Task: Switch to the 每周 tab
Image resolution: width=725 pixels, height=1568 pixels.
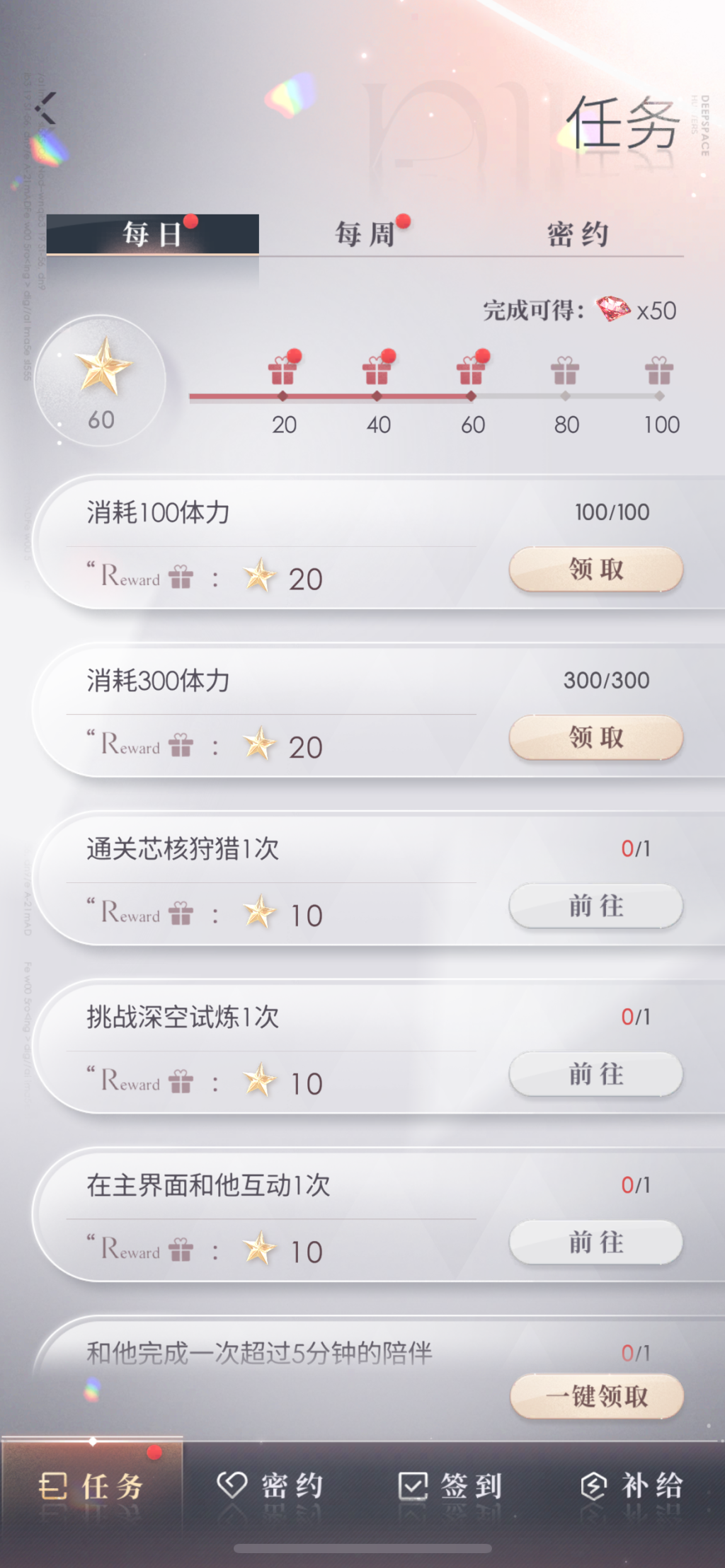Action: pos(365,234)
